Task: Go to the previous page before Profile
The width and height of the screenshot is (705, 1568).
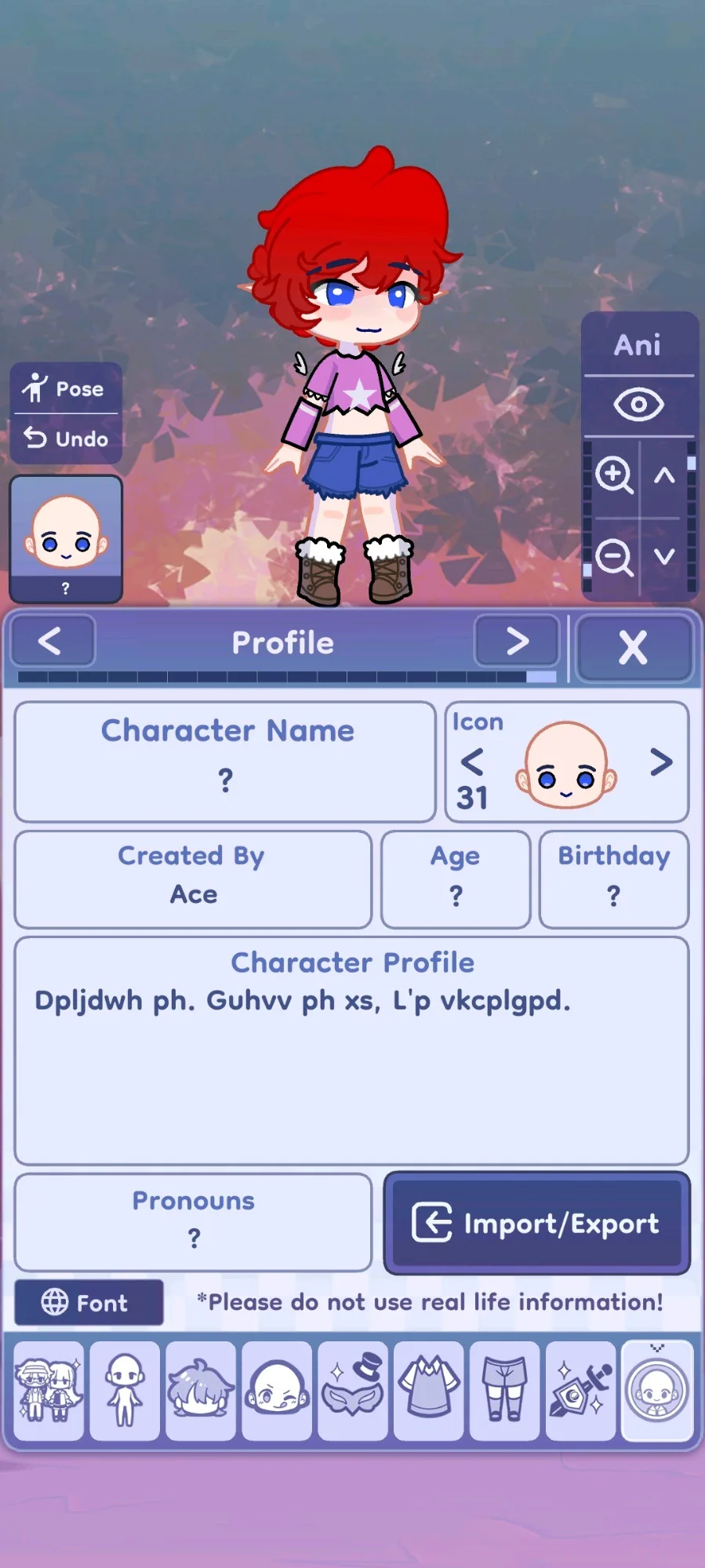Action: click(x=52, y=642)
